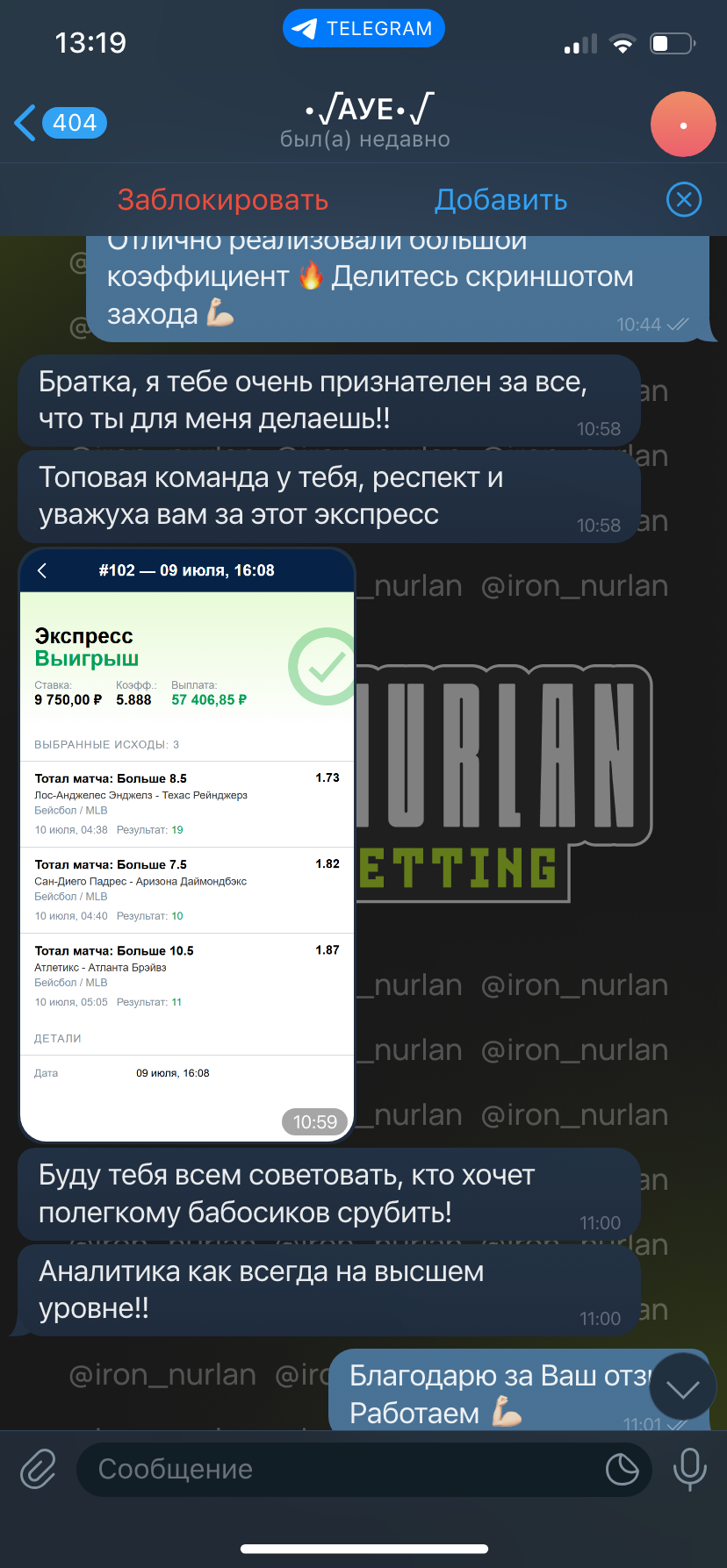
Task: Open the sticker panel icon
Action: coord(623,1469)
